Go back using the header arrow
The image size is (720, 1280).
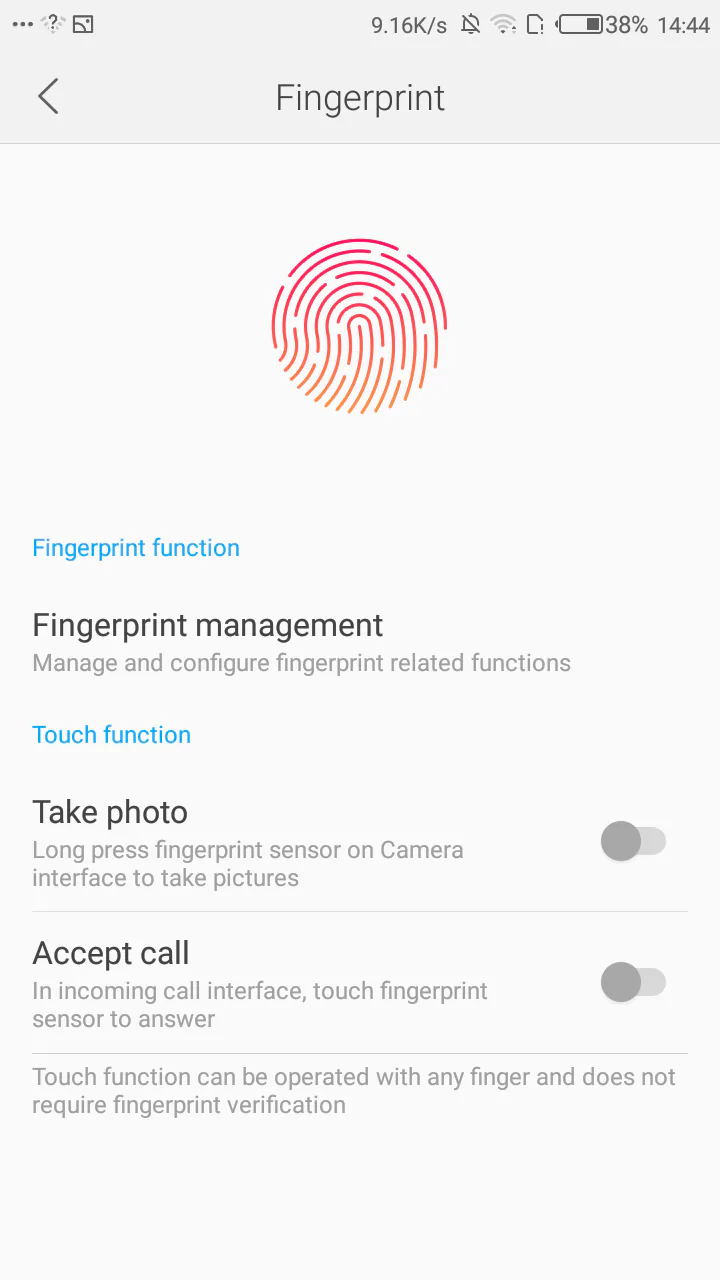(48, 97)
